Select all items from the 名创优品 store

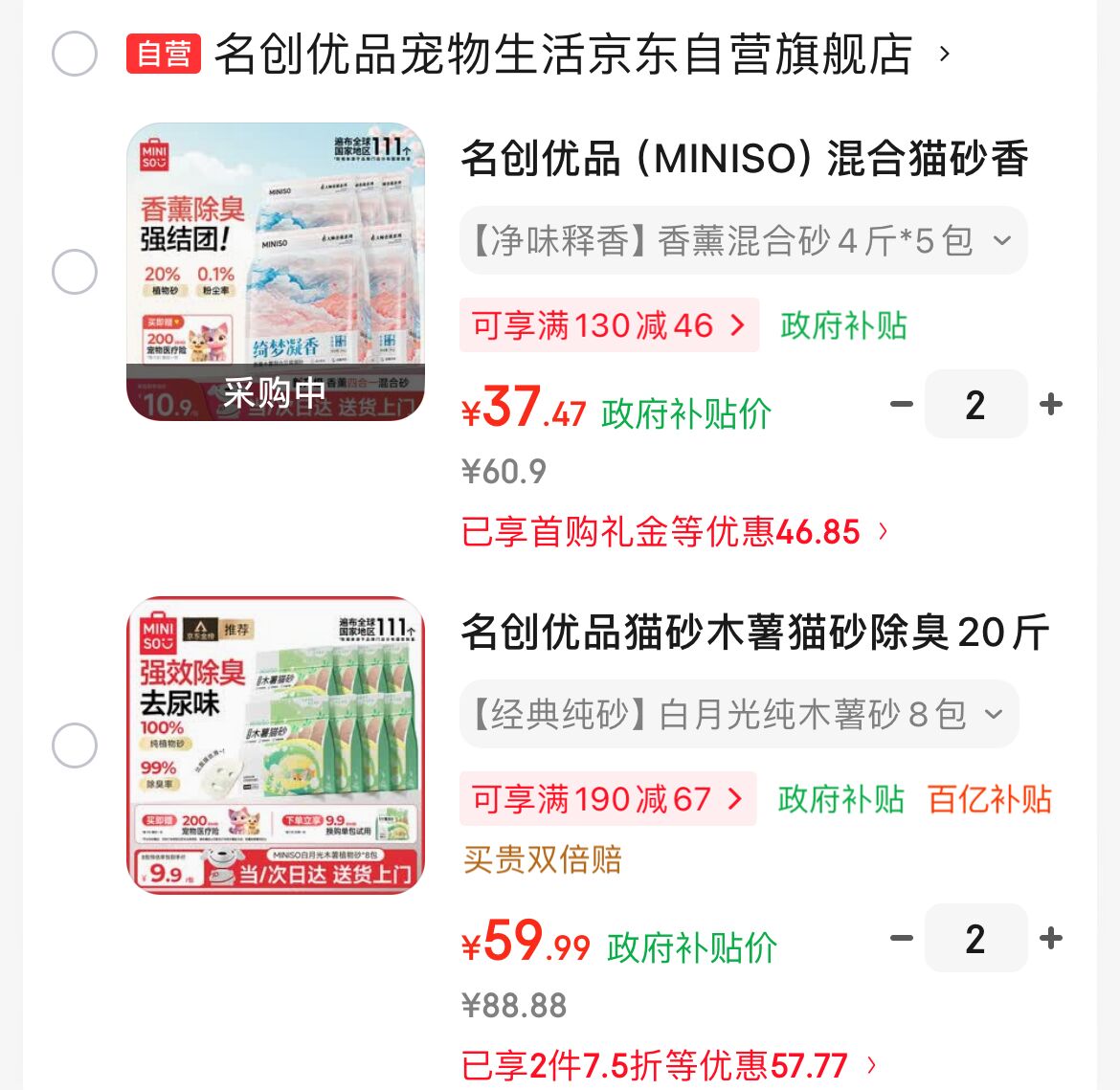75,54
